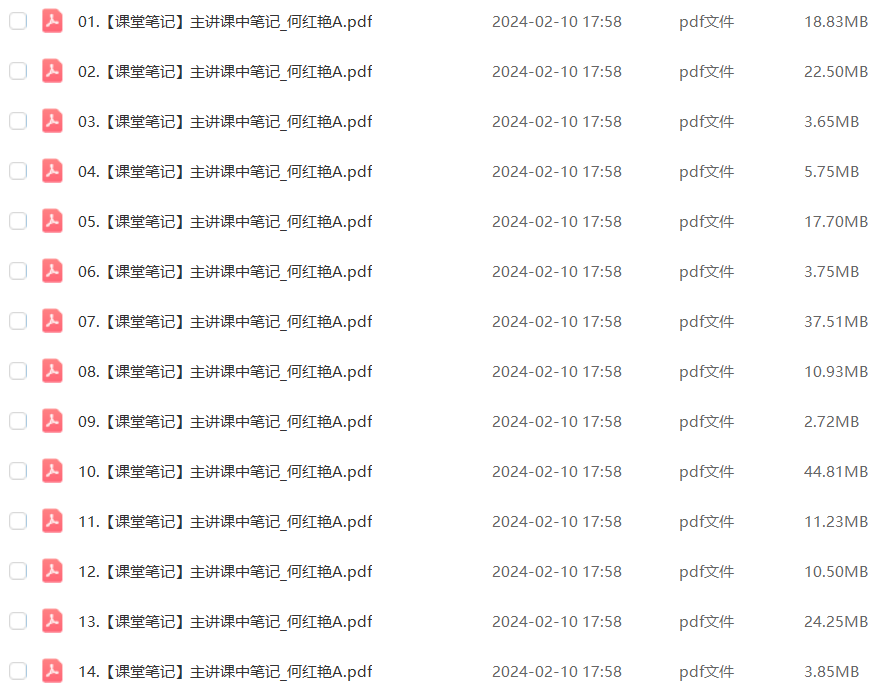Image resolution: width=896 pixels, height=687 pixels.
Task: Mark the checkbox for file 10
Action: 18,471
